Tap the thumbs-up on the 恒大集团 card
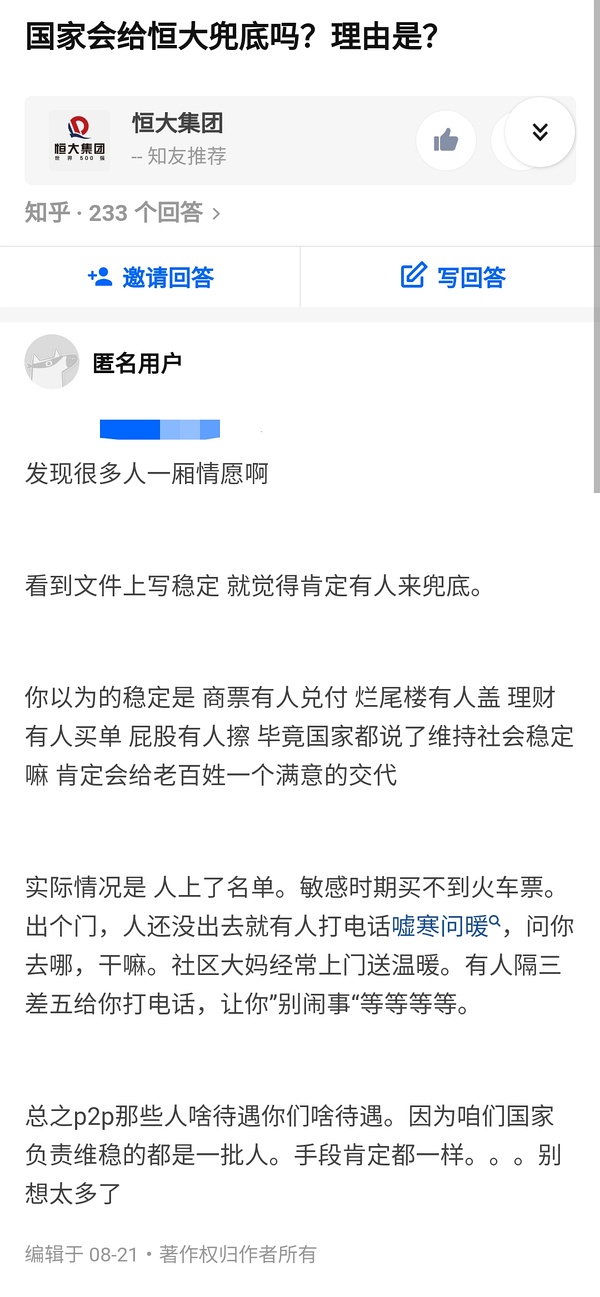The width and height of the screenshot is (600, 1297). pos(445,140)
